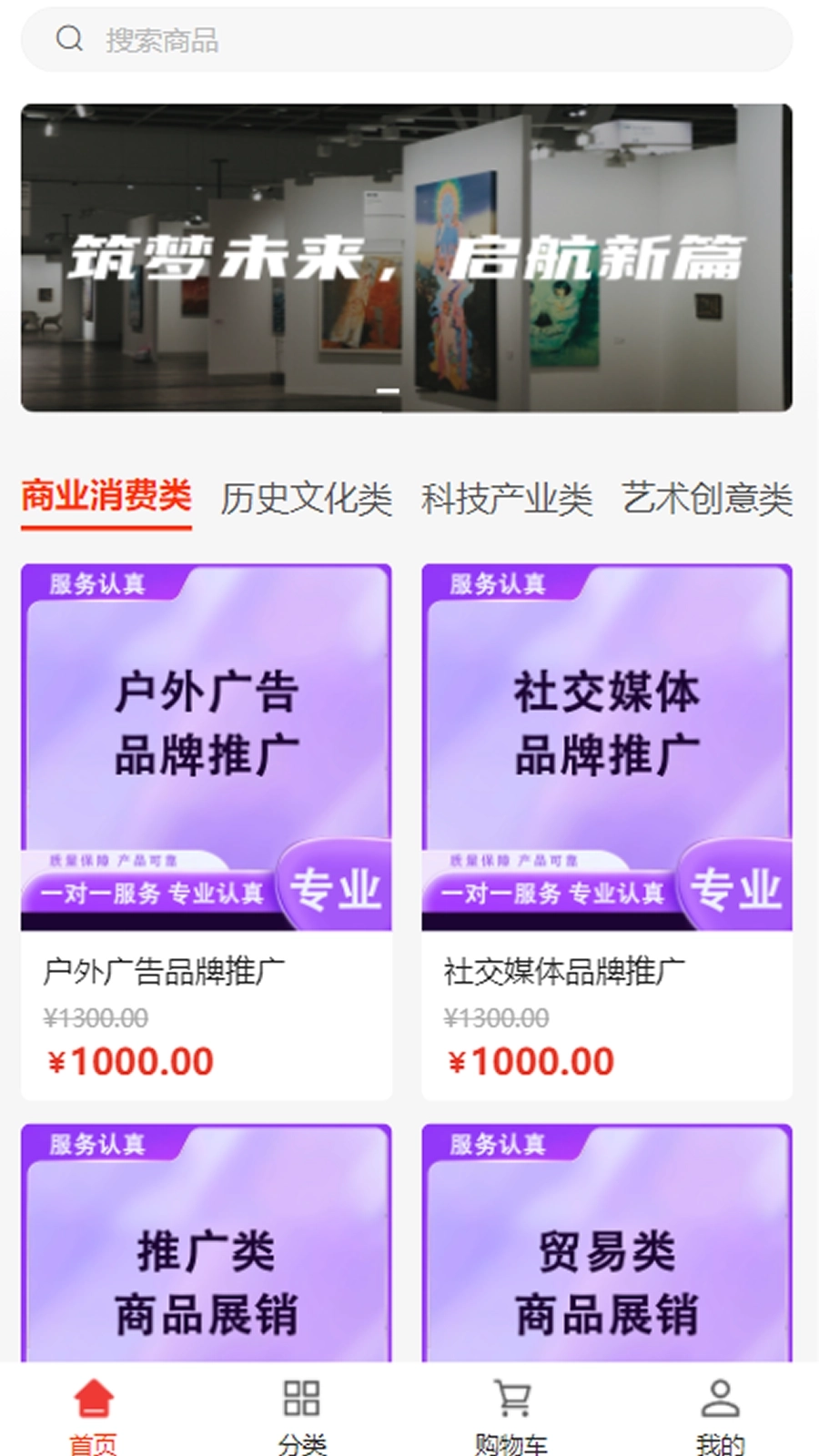Go to the 首页 home tab

(x=94, y=1415)
